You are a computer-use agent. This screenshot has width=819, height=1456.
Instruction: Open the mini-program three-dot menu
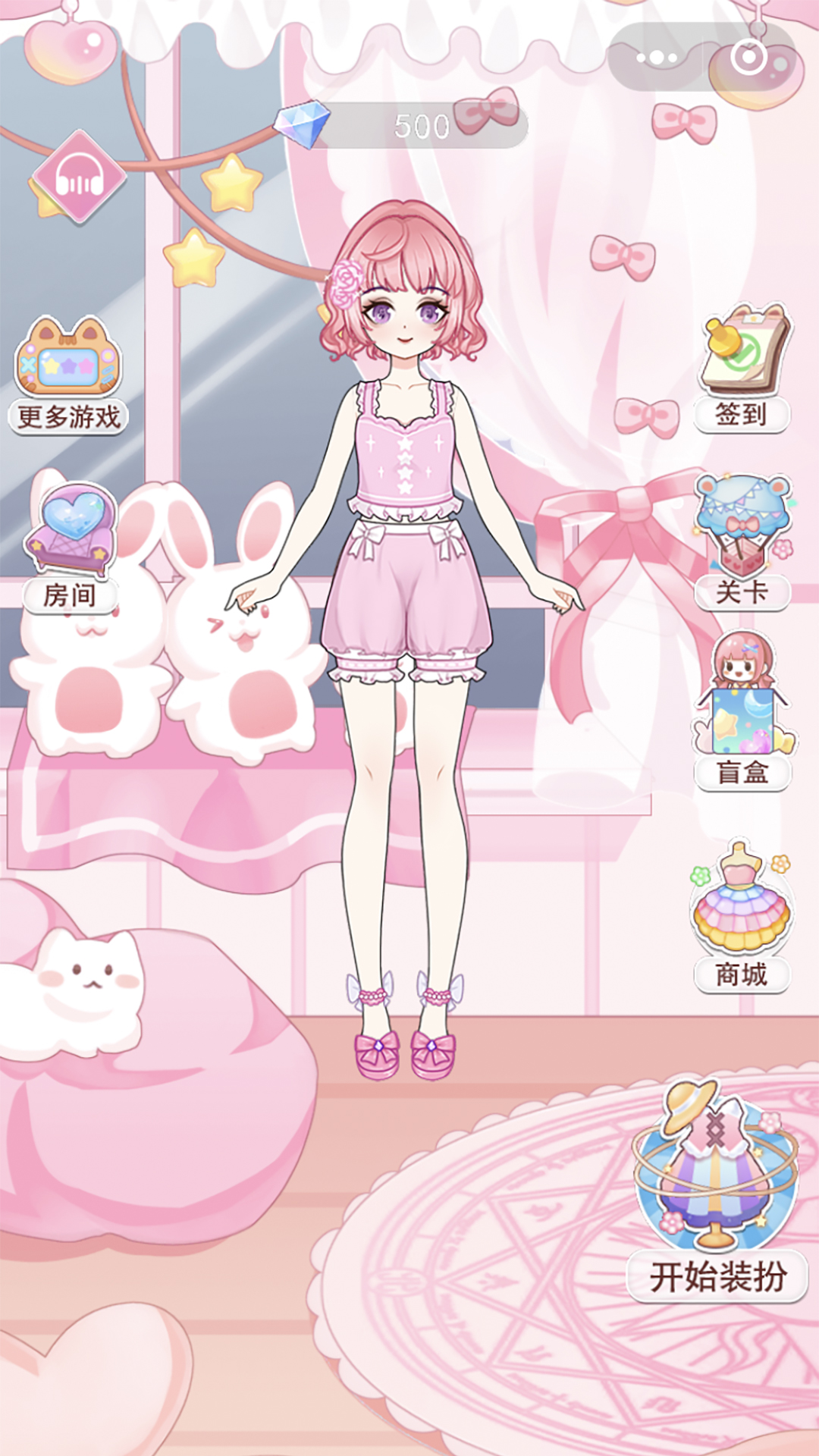pyautogui.click(x=657, y=58)
